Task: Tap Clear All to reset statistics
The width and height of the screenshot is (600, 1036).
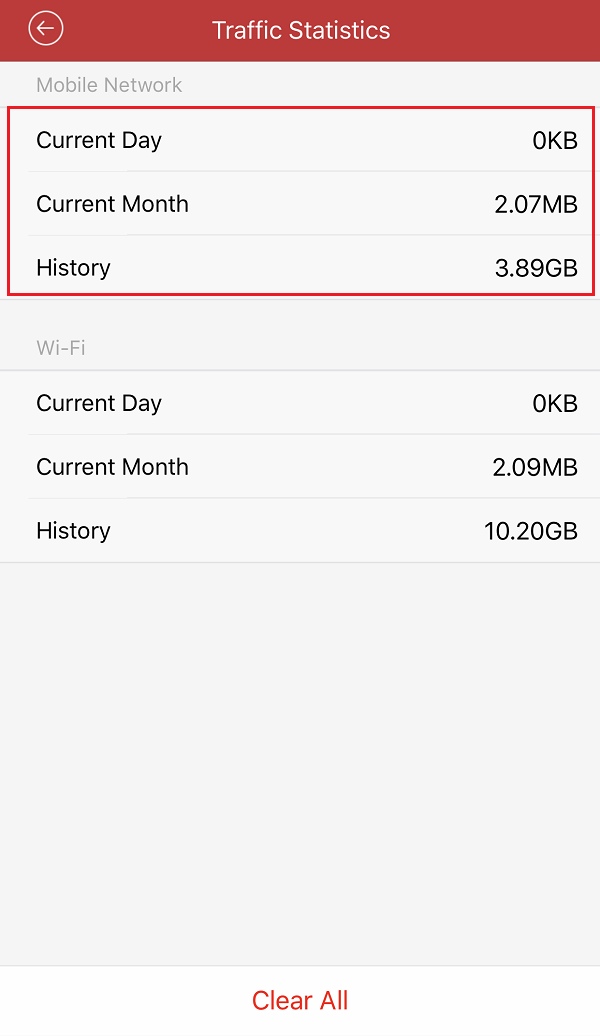Action: tap(300, 1000)
